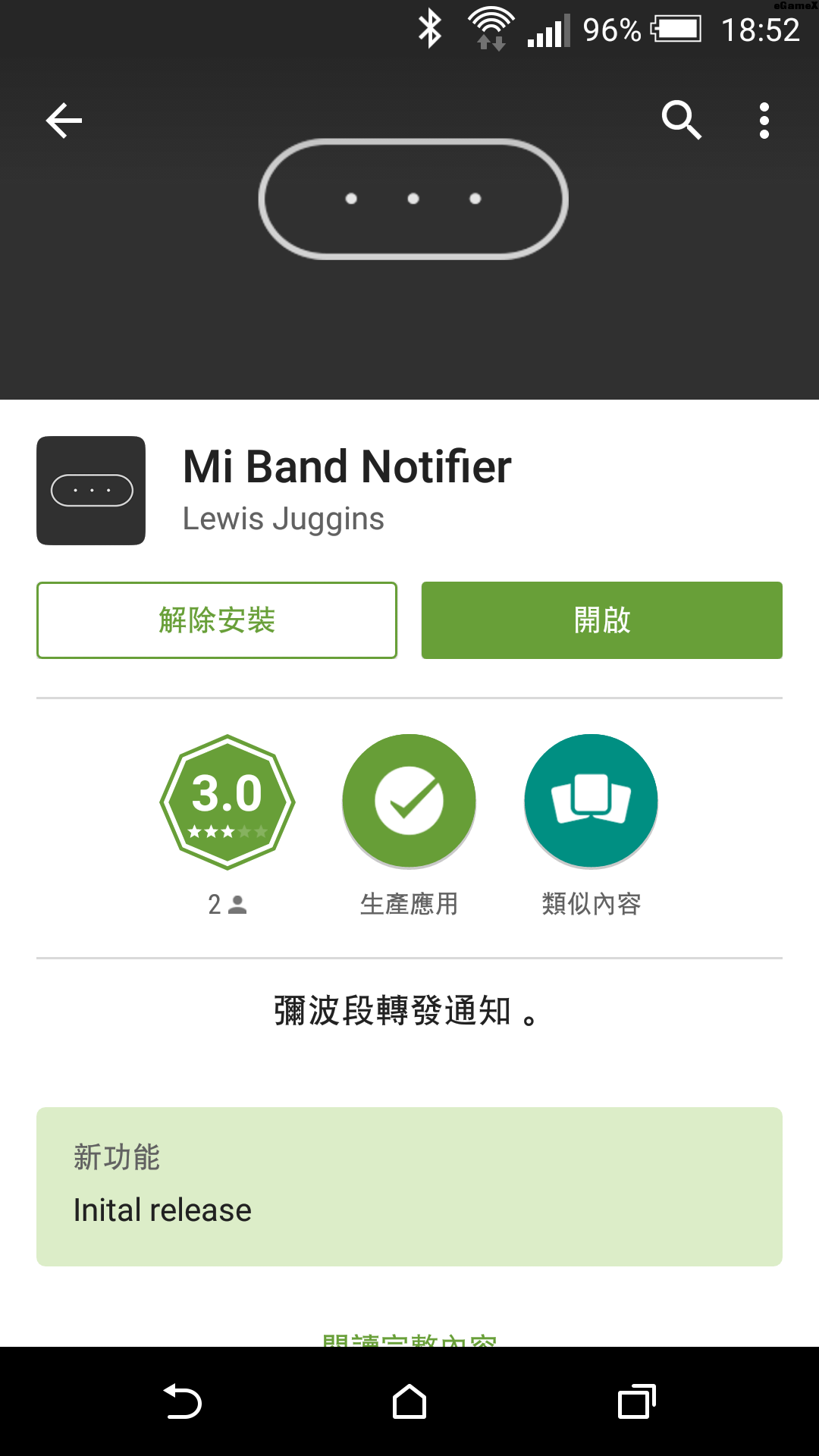View the 3.0 rating badge details
The width and height of the screenshot is (819, 1456).
(227, 802)
